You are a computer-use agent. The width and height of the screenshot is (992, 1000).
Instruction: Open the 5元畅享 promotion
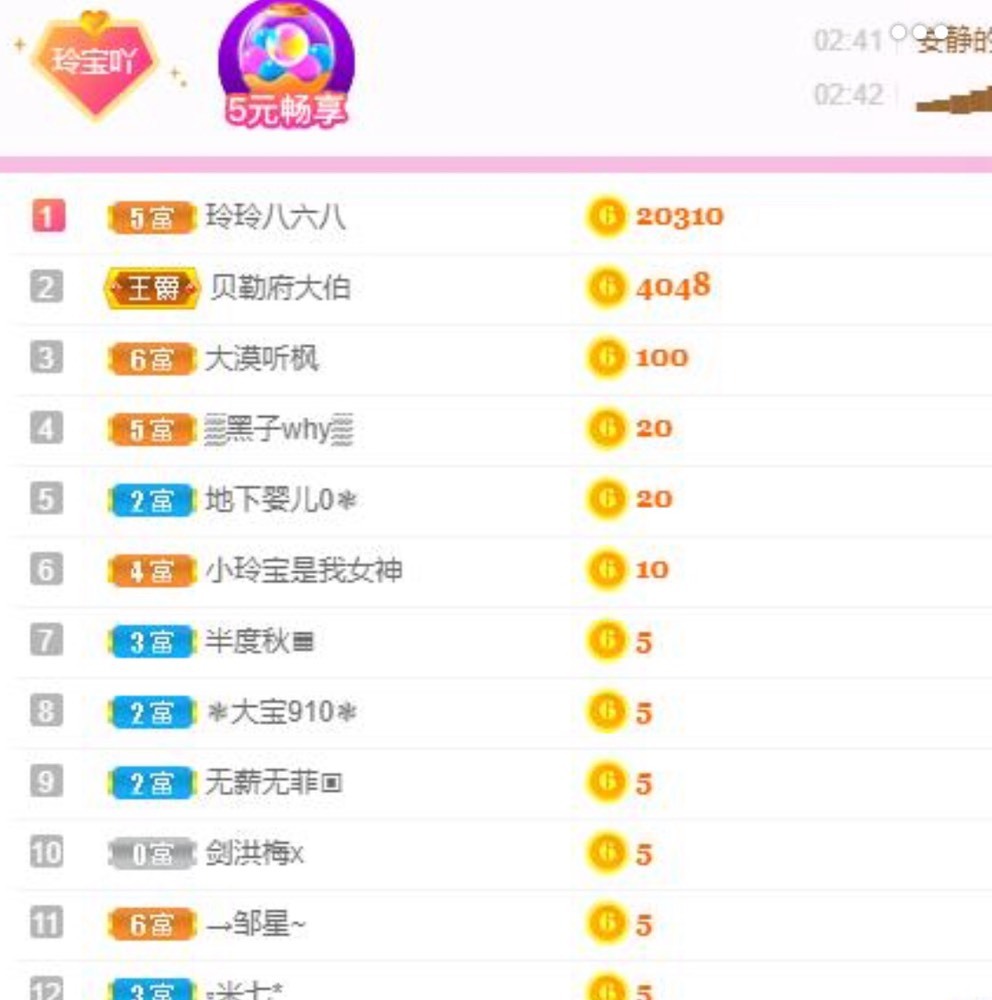[286, 66]
